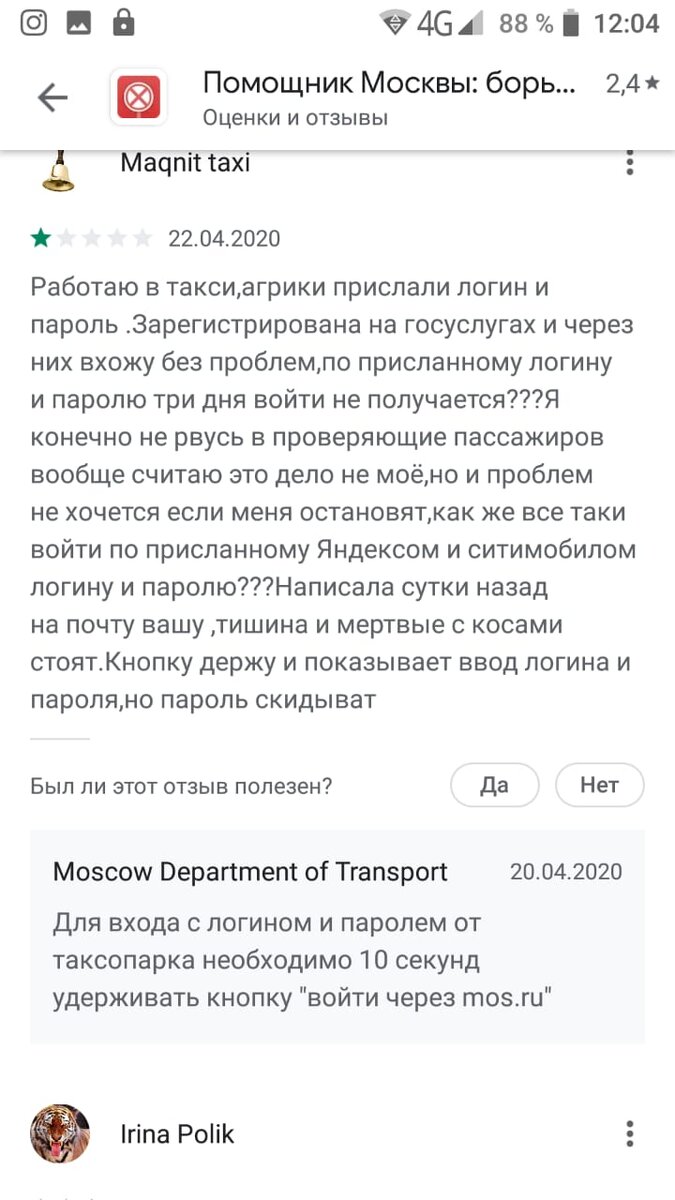Open overflow menu on Maqnit taxi review

[x=629, y=163]
